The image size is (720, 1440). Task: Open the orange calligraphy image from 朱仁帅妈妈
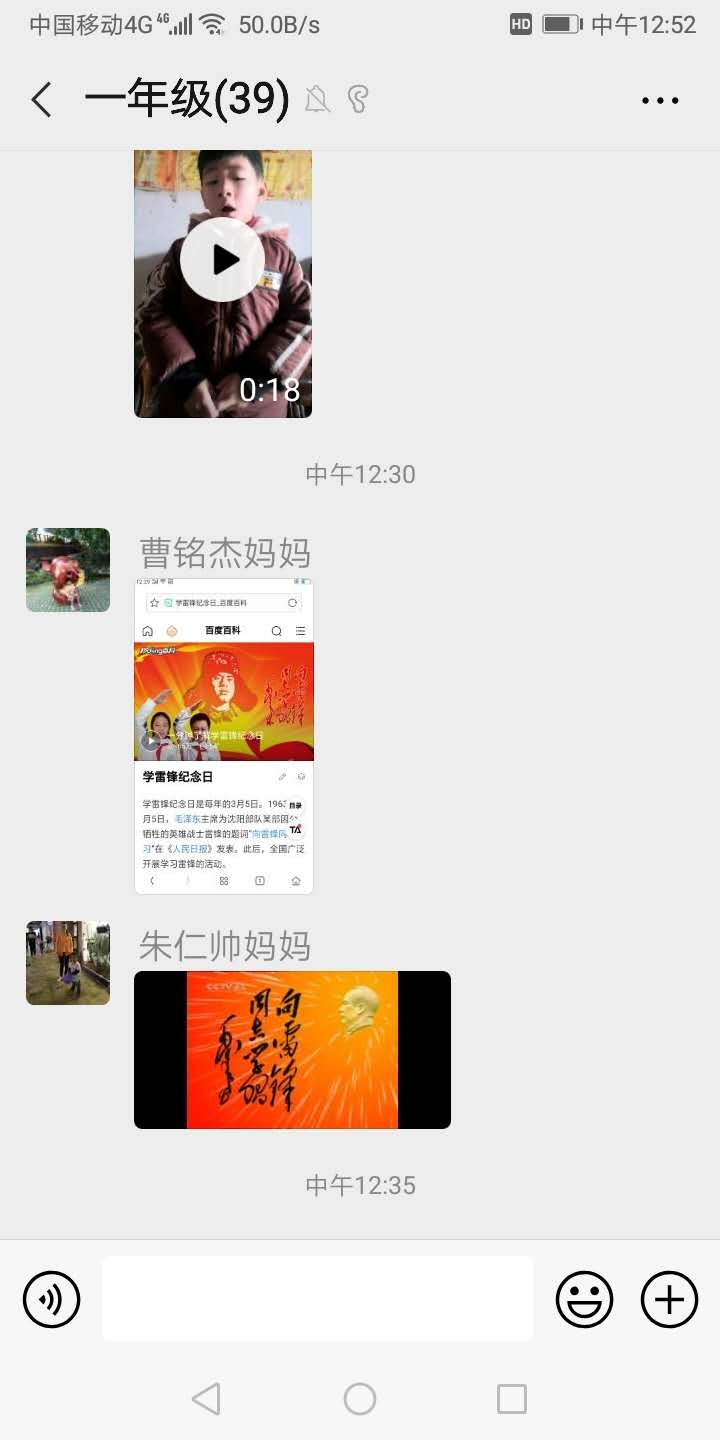[x=292, y=1050]
